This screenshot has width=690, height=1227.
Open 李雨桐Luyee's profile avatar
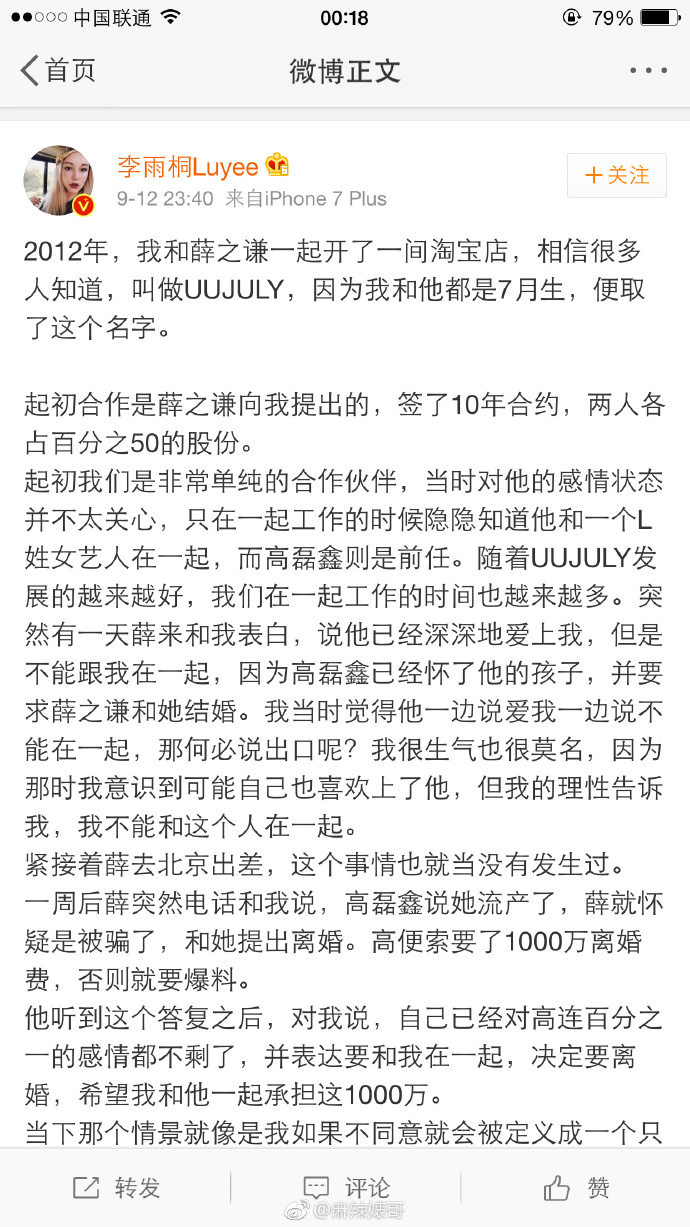click(59, 180)
